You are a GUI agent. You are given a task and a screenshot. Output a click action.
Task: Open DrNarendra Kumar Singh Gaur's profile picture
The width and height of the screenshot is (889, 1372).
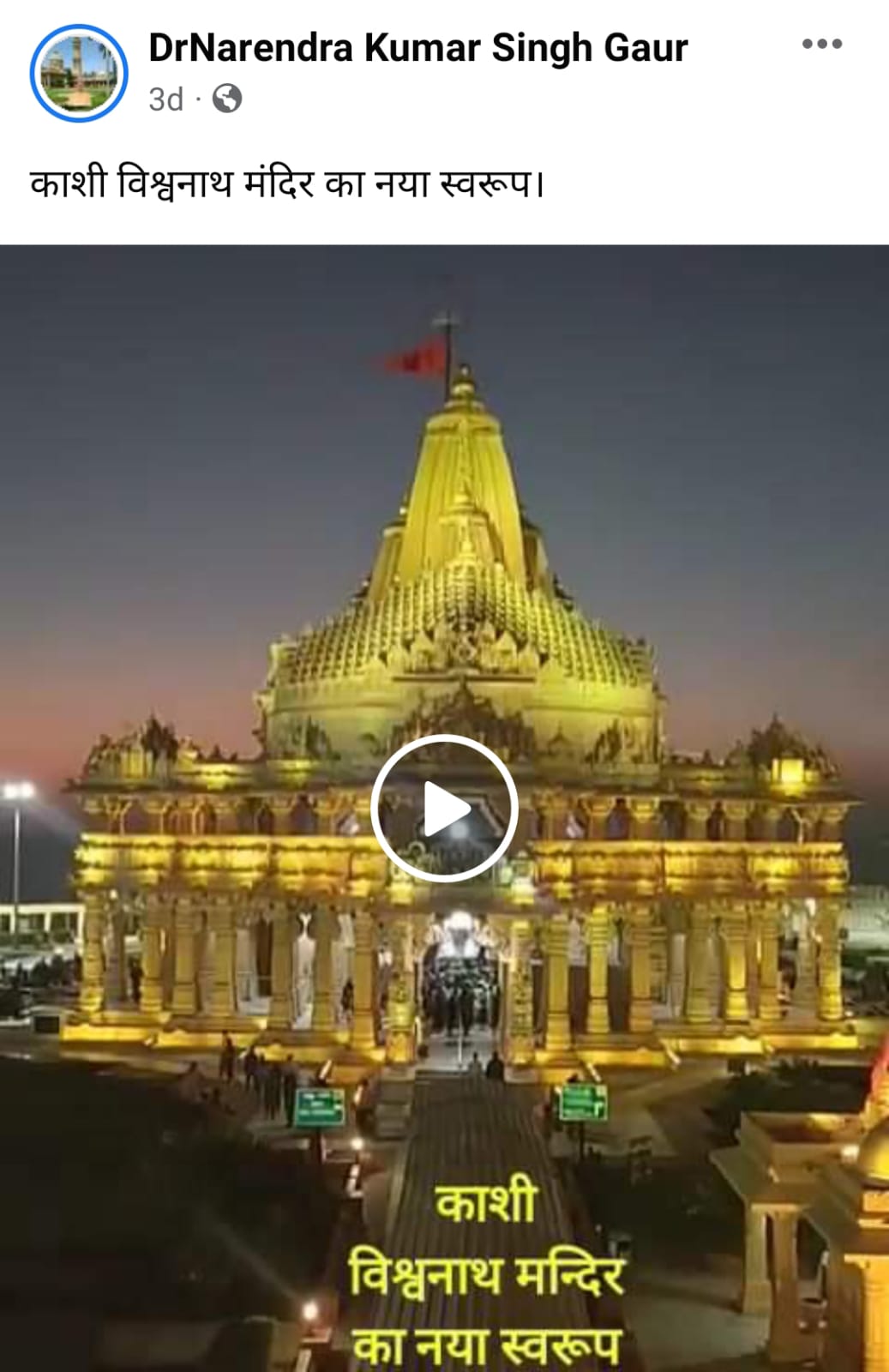78,73
